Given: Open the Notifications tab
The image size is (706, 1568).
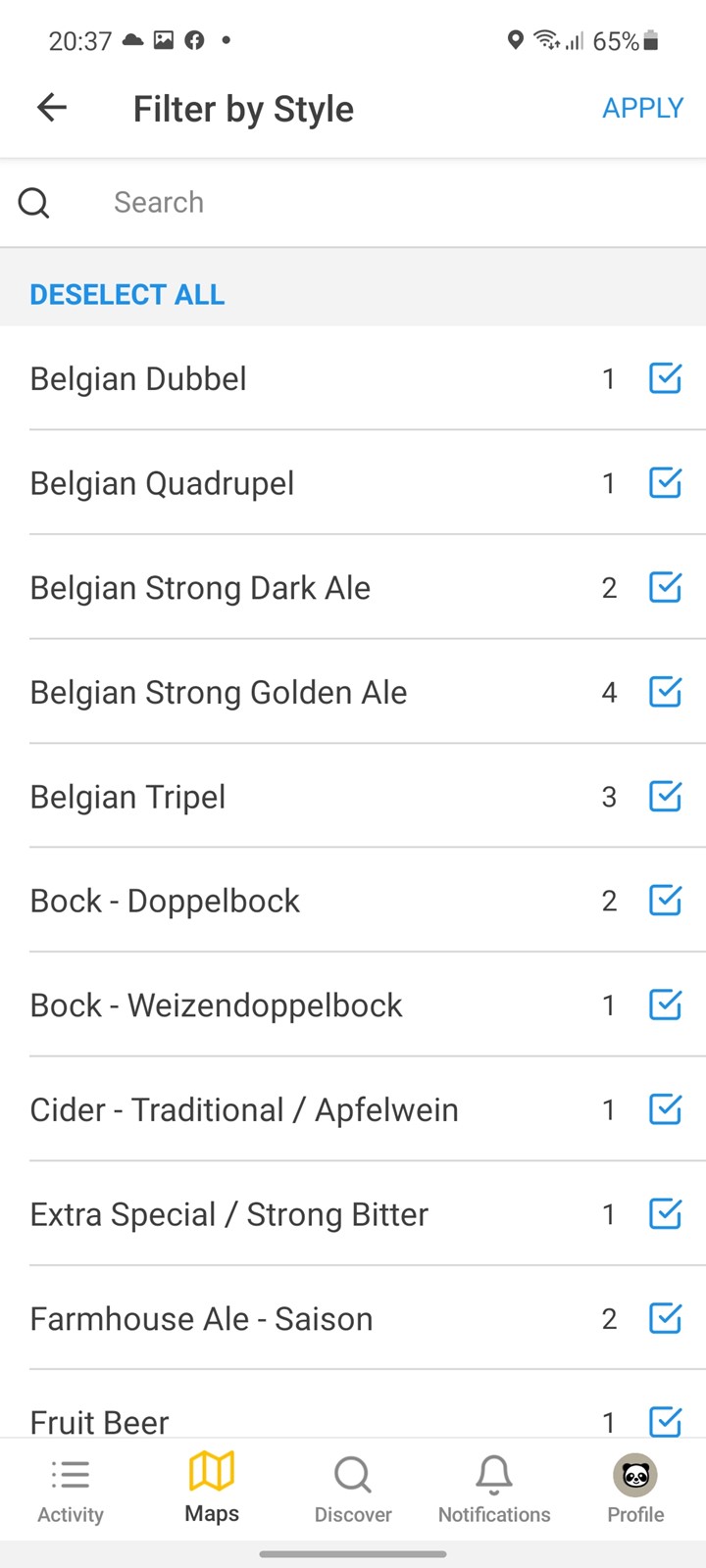Looking at the screenshot, I should pyautogui.click(x=494, y=1490).
